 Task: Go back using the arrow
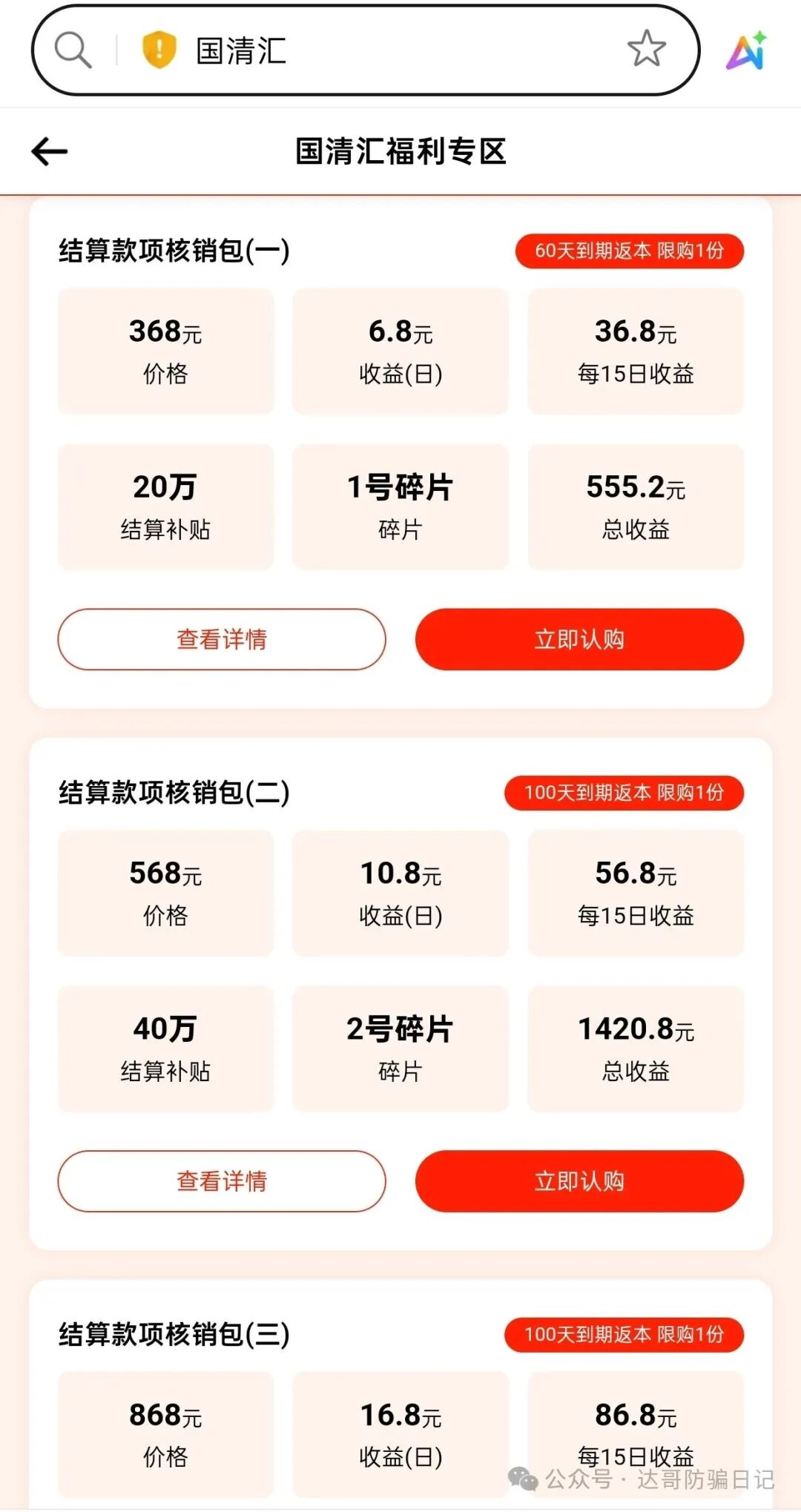[x=50, y=151]
